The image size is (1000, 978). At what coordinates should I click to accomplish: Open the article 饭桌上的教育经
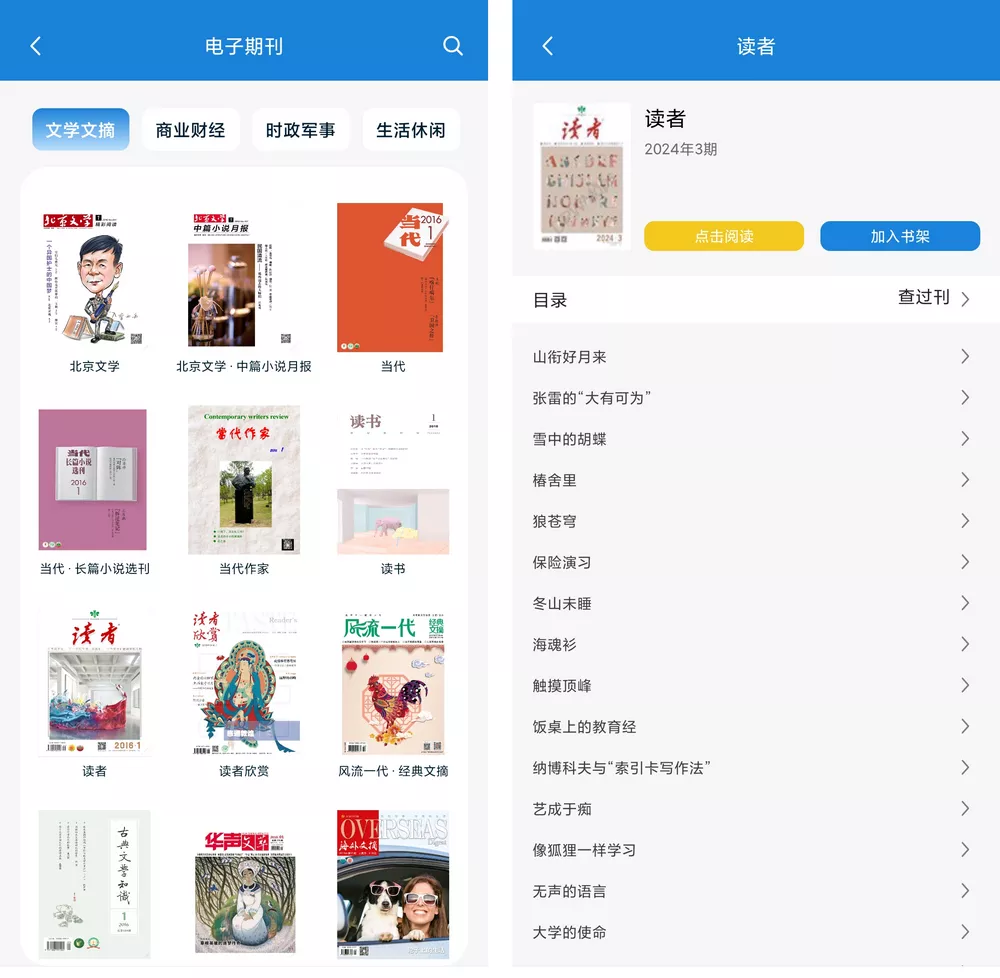pyautogui.click(x=752, y=726)
